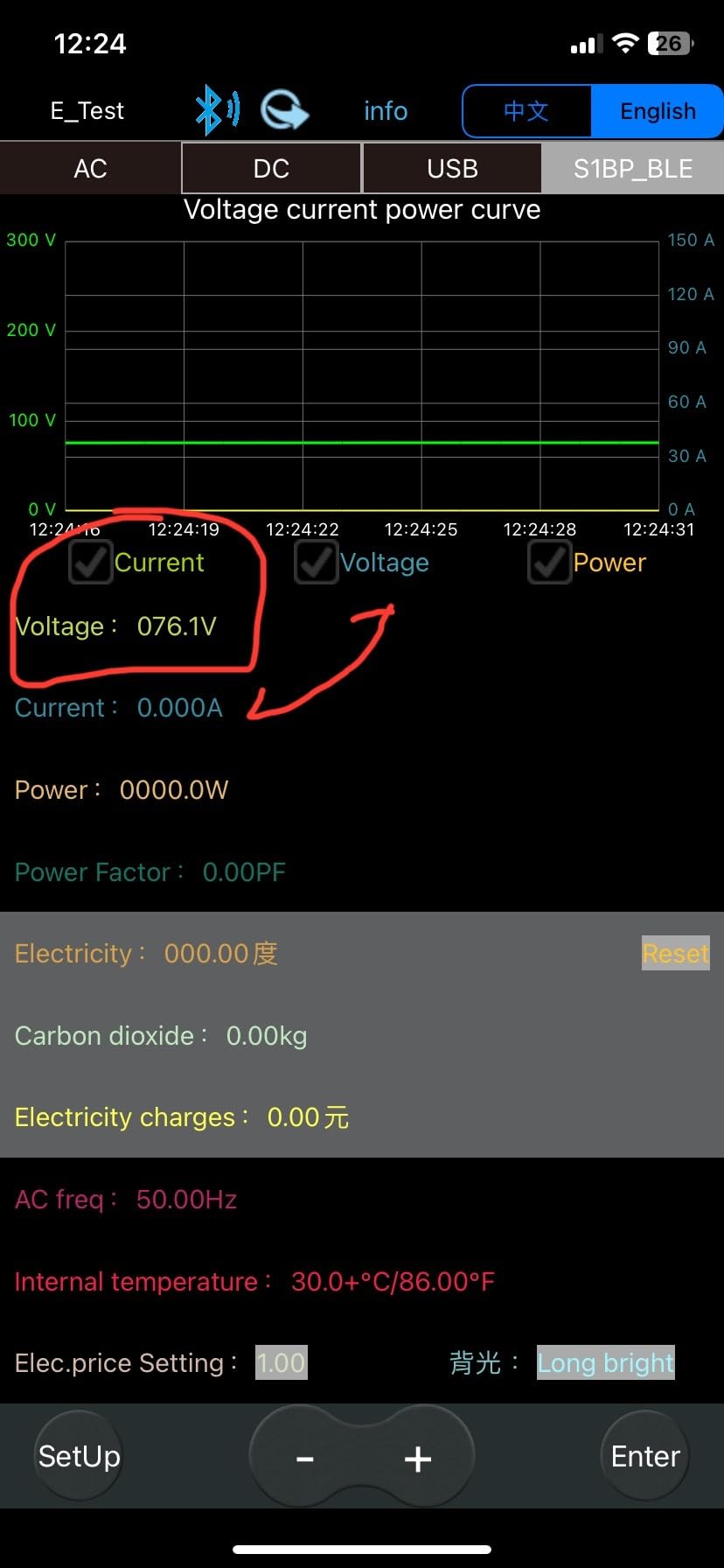Image resolution: width=724 pixels, height=1568 pixels.
Task: Uncheck the Current curve checkbox
Action: [x=90, y=563]
